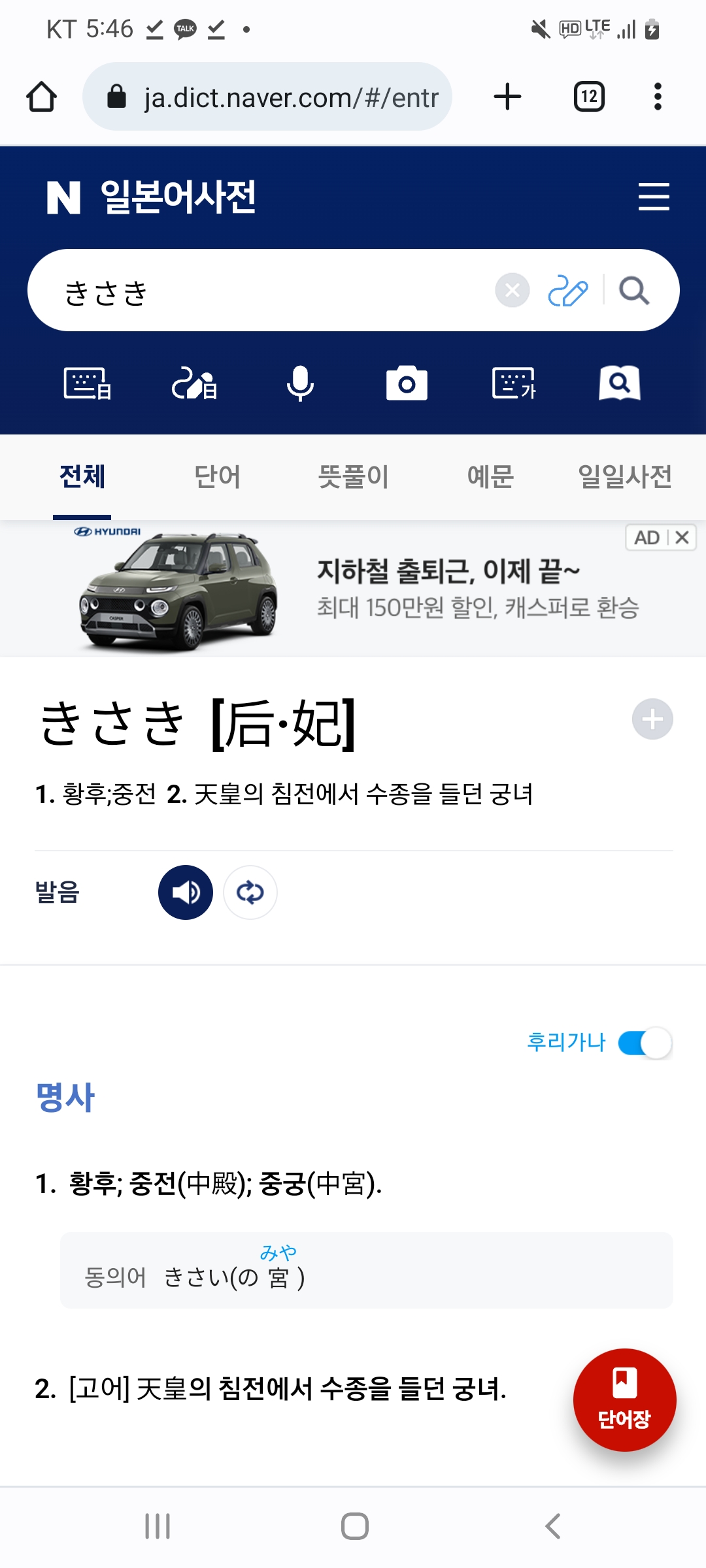Play the pronunciation audio
706x1568 pixels.
[x=186, y=892]
